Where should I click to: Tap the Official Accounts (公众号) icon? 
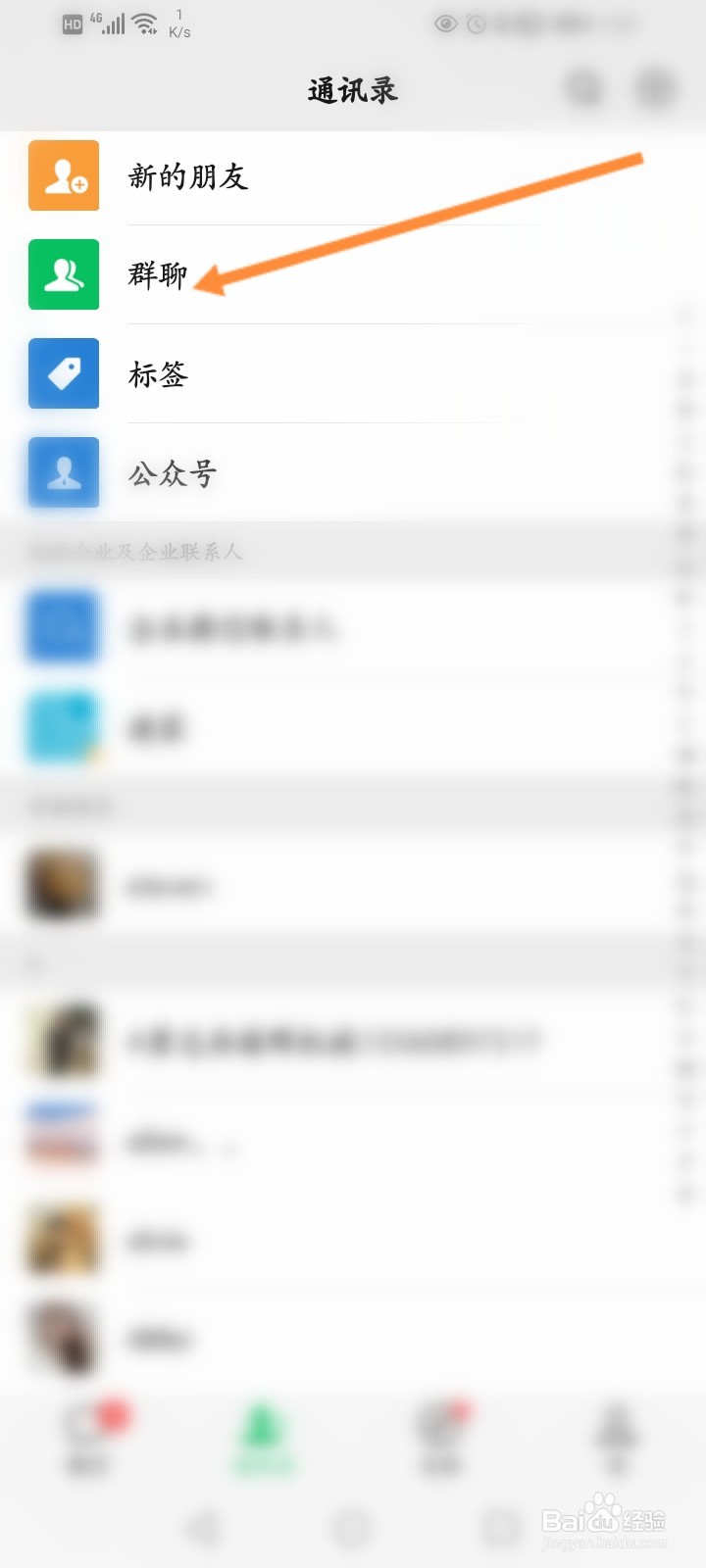63,473
